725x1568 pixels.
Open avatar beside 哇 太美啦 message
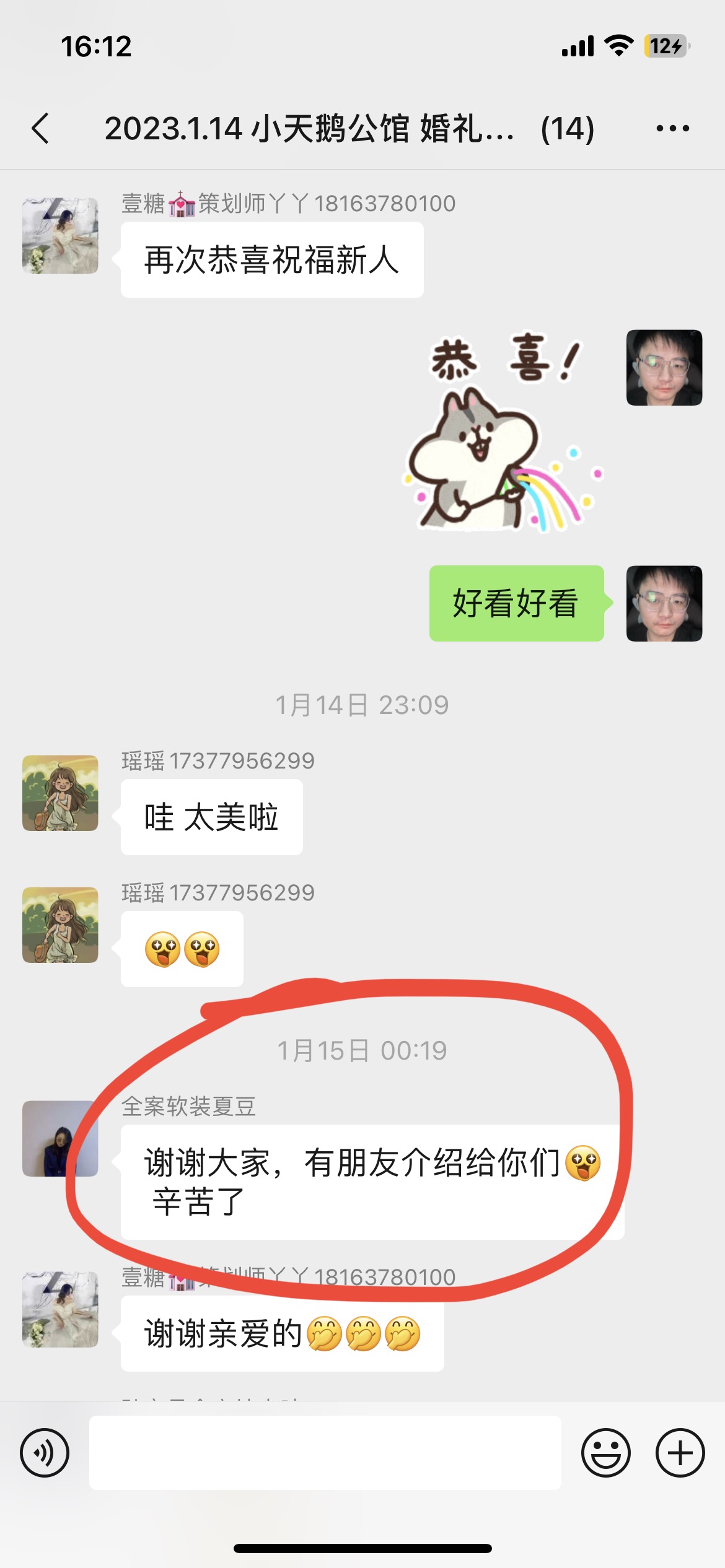click(60, 793)
